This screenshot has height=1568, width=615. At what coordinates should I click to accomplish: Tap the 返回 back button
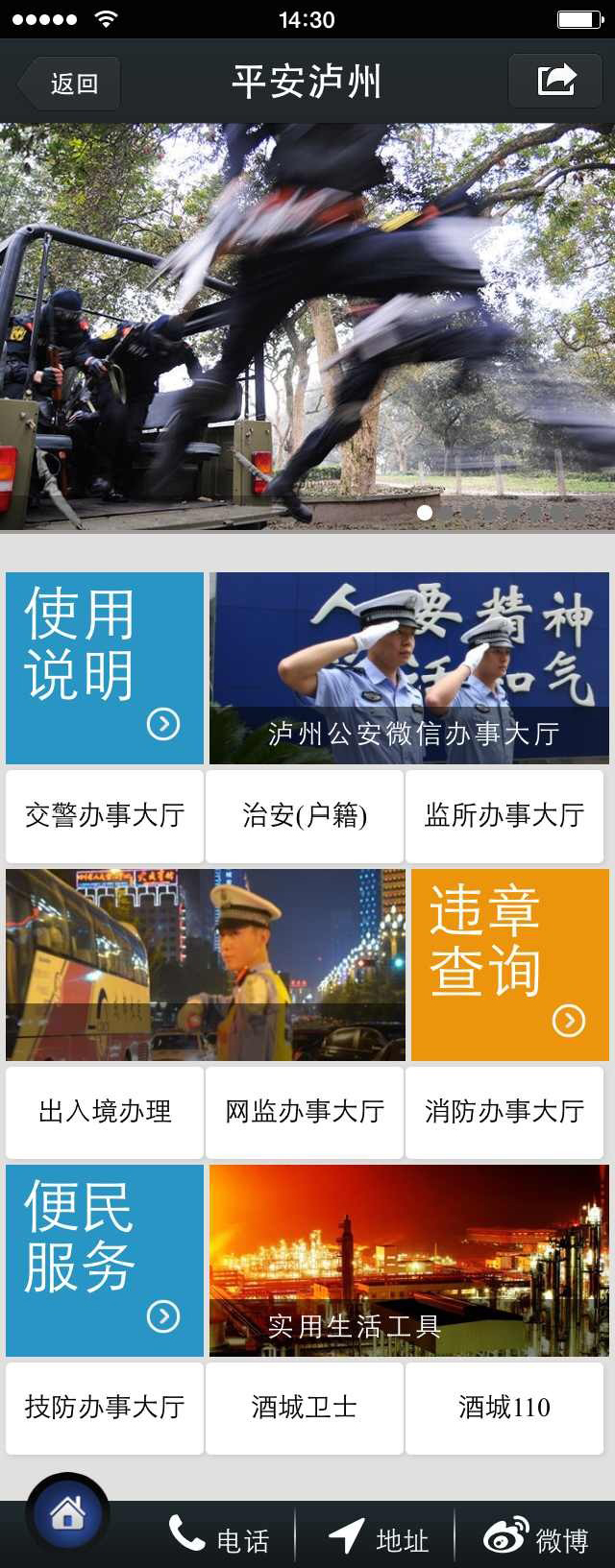(70, 84)
